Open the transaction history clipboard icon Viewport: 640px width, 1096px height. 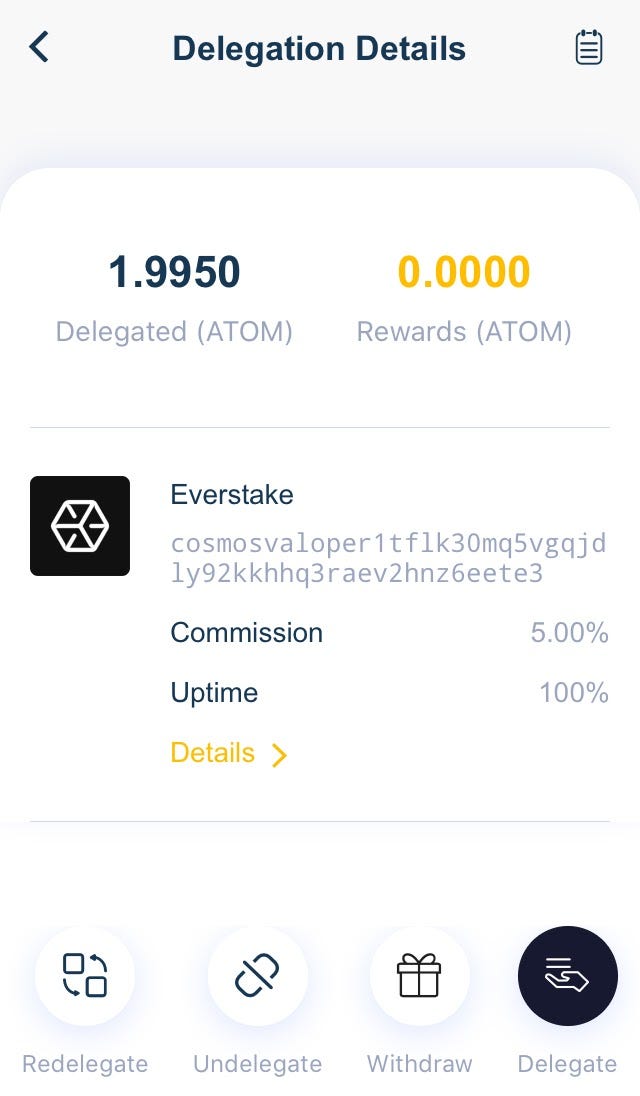(589, 48)
